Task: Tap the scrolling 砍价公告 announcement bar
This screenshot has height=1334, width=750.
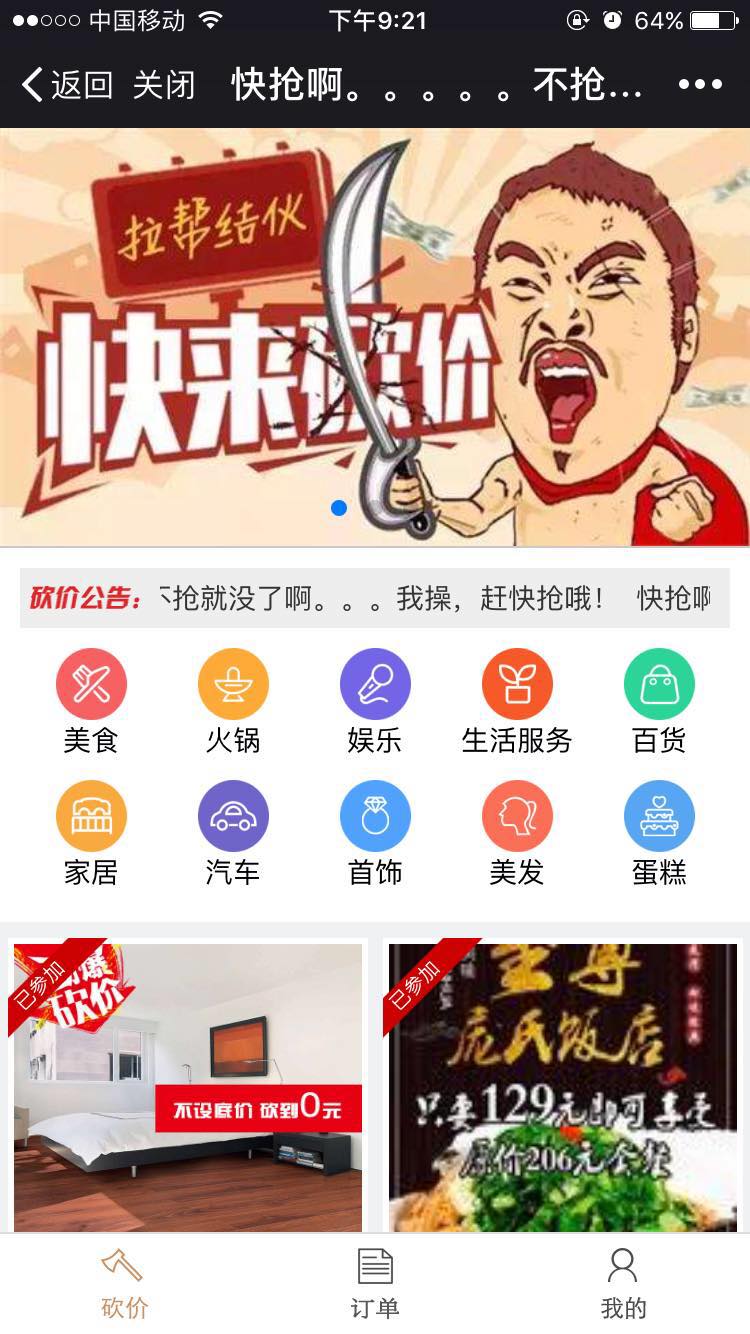Action: tap(375, 598)
